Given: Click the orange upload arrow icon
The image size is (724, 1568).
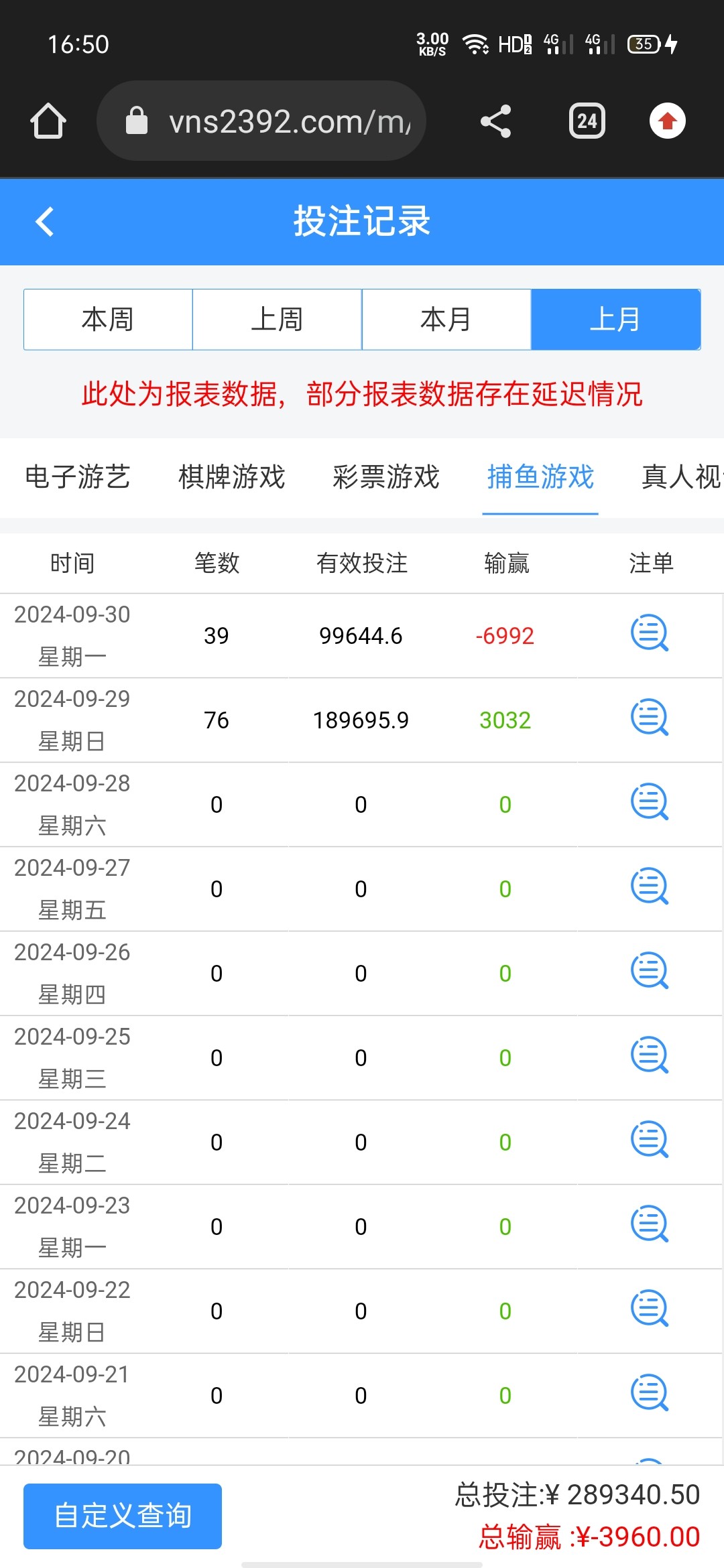Looking at the screenshot, I should 667,121.
